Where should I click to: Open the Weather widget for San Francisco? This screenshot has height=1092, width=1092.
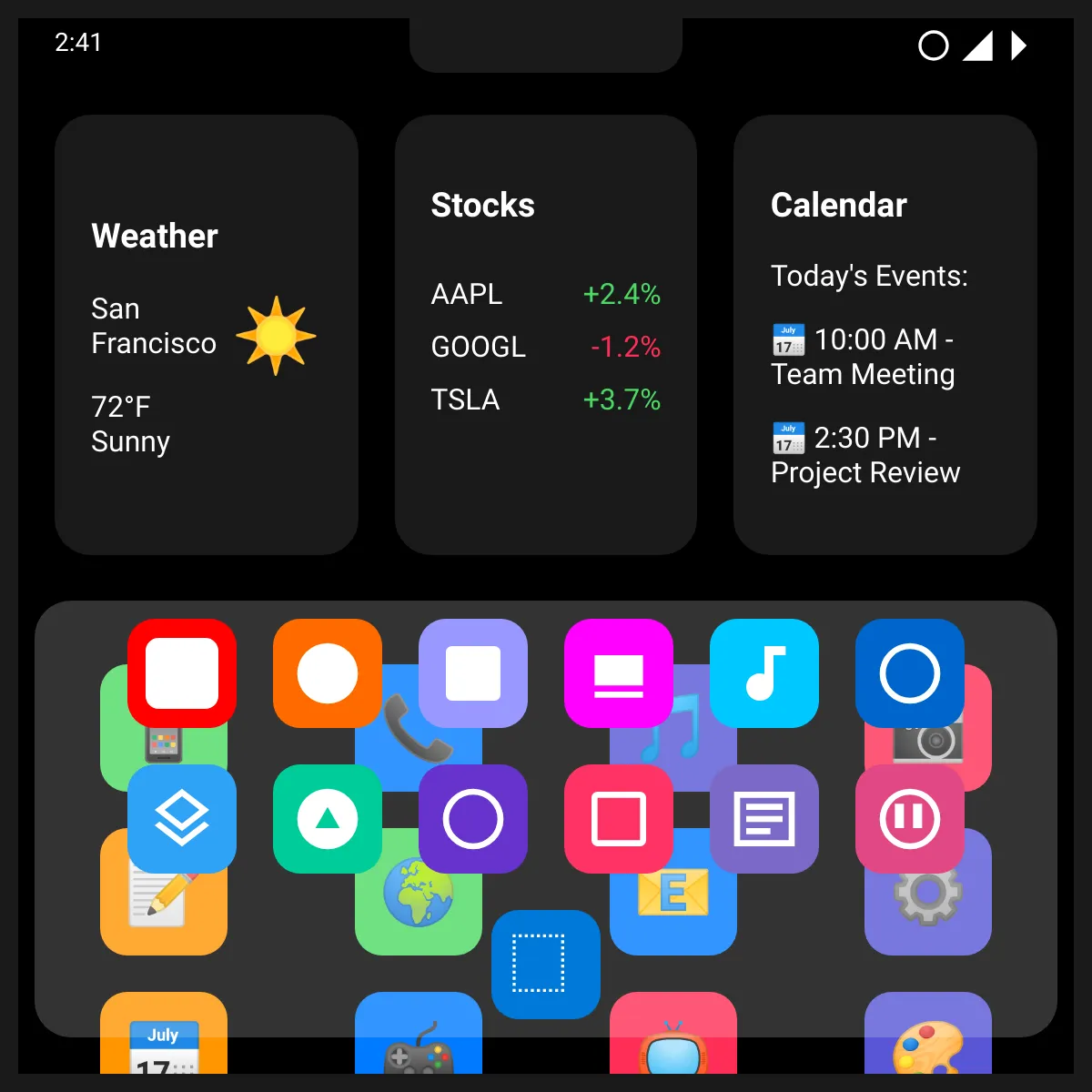pyautogui.click(x=207, y=335)
